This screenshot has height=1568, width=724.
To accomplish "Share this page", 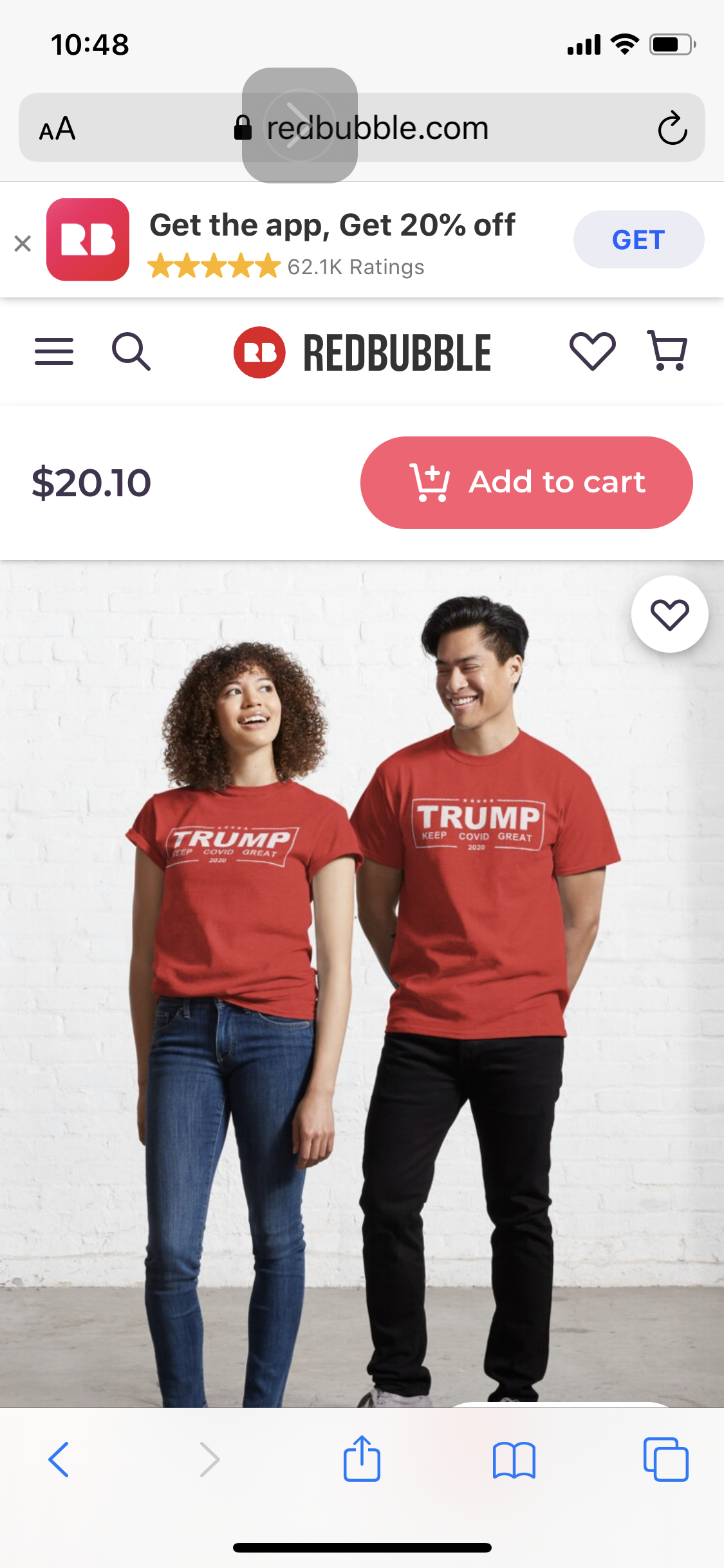I will [362, 1459].
